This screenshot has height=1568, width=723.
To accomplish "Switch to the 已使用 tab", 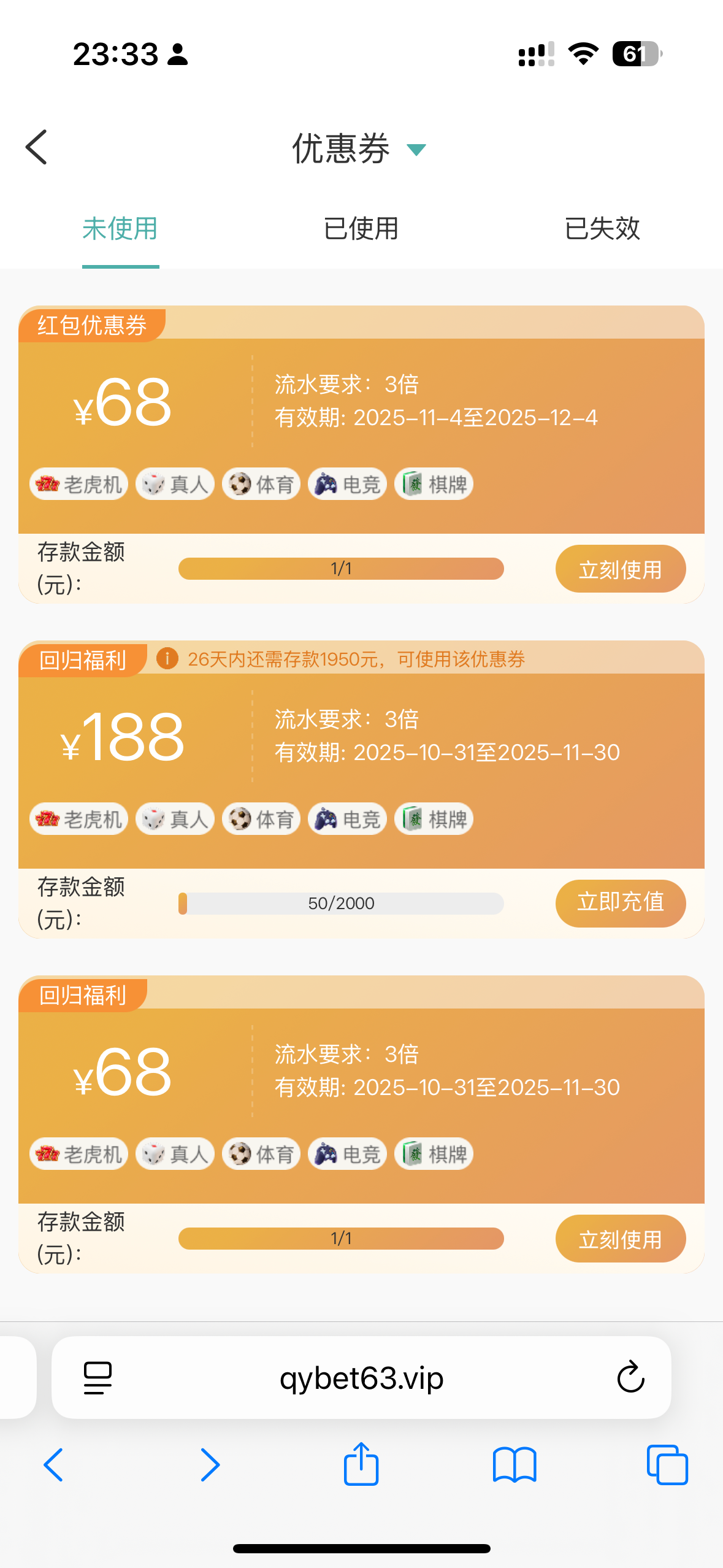I will pyautogui.click(x=361, y=229).
